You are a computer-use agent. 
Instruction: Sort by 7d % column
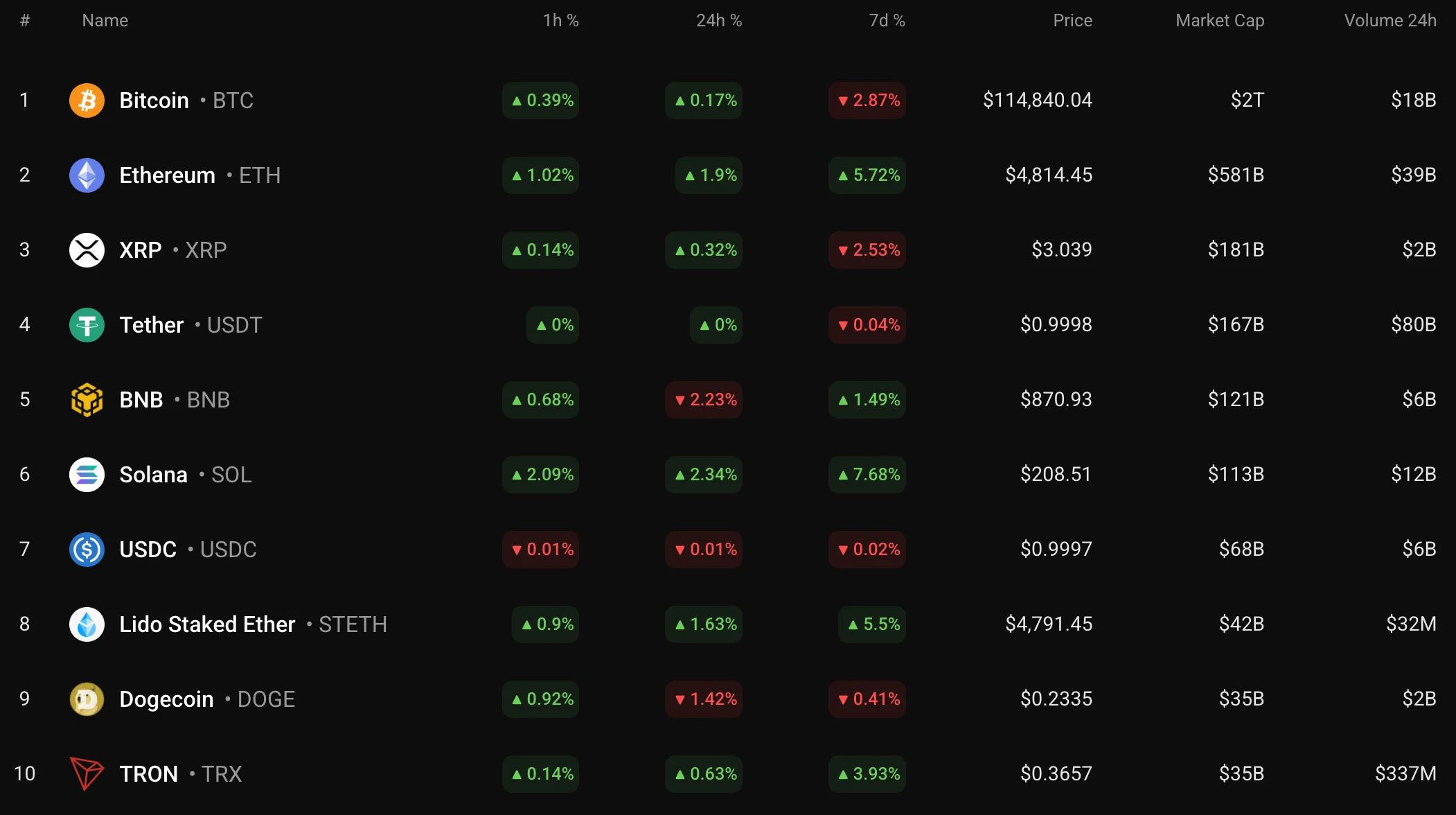(x=887, y=21)
